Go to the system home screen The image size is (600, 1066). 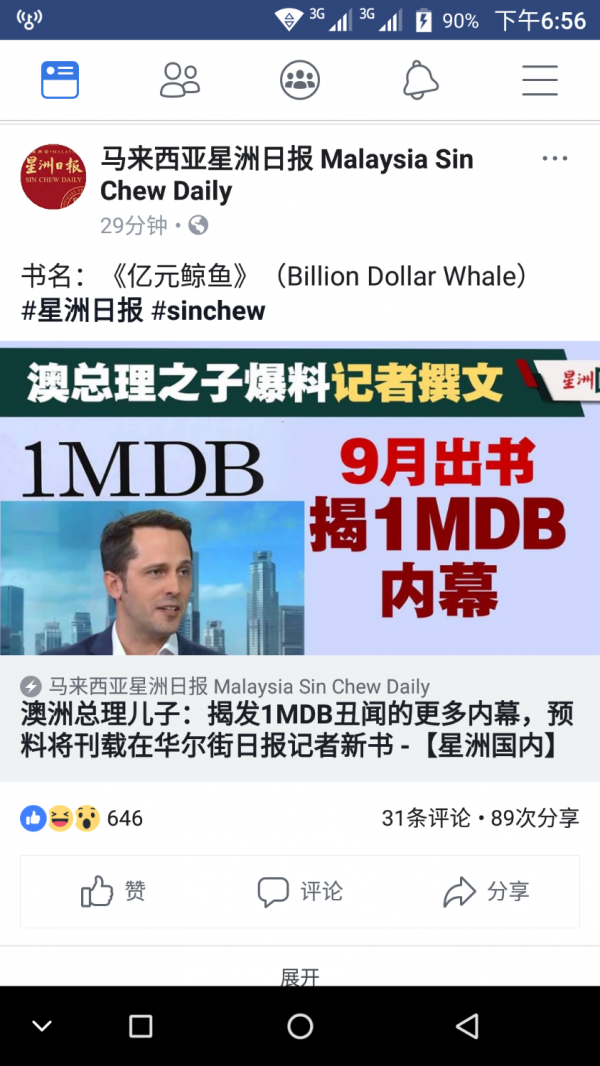coord(300,1026)
